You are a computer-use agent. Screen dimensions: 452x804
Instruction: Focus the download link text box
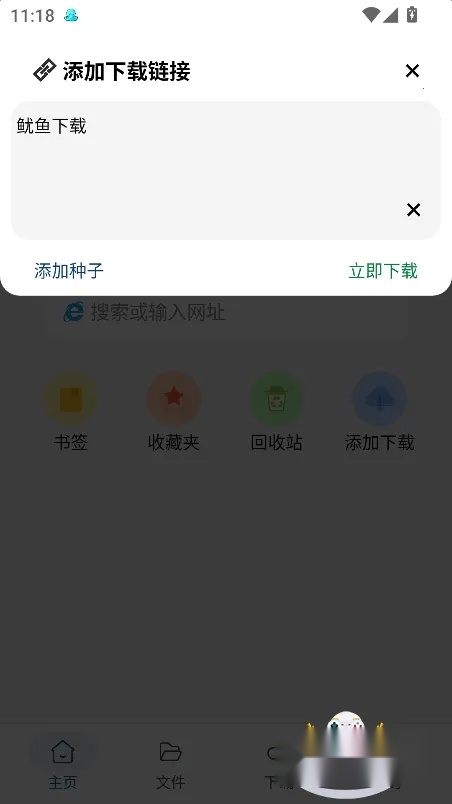click(x=226, y=170)
